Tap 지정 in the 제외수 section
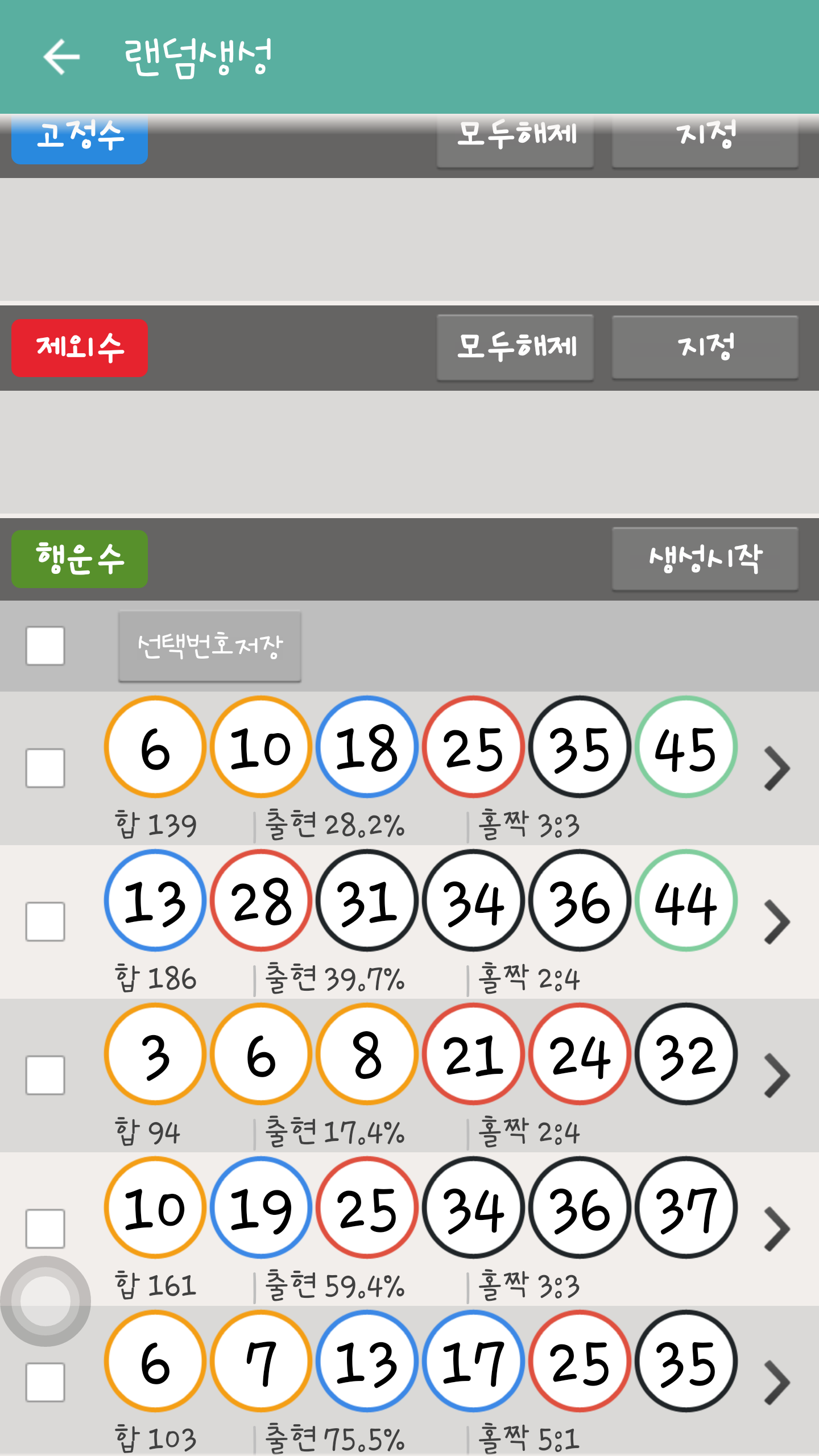The width and height of the screenshot is (819, 1456). (x=705, y=347)
